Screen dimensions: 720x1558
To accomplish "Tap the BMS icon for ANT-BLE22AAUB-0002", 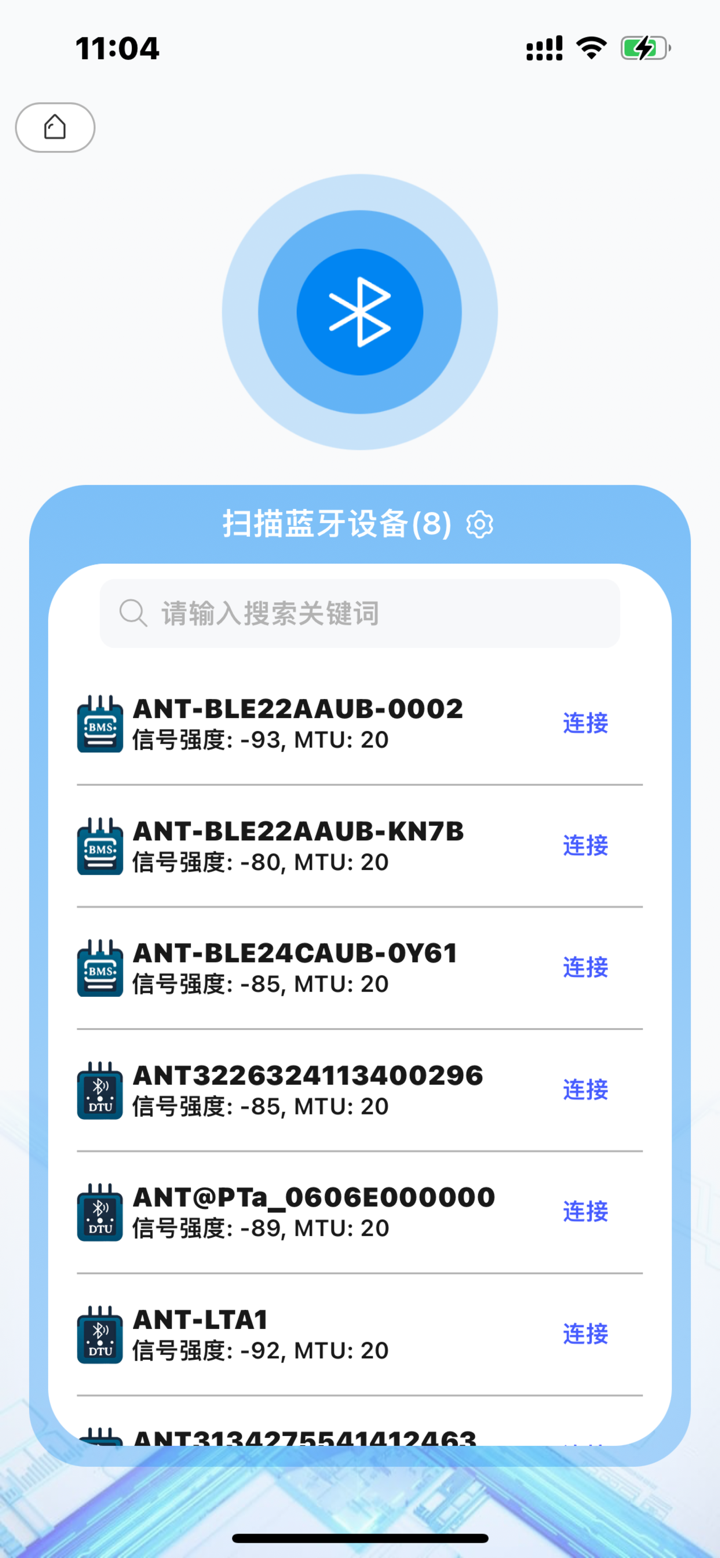I will [99, 723].
